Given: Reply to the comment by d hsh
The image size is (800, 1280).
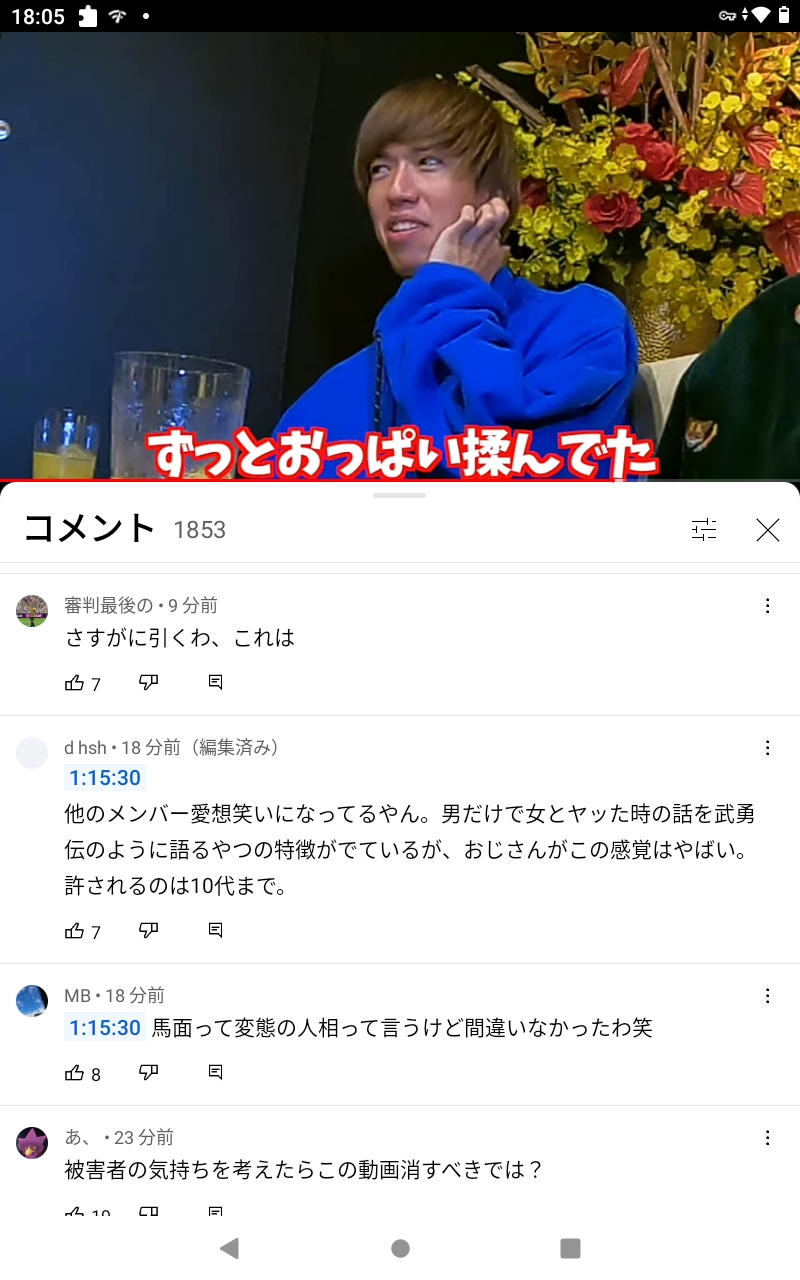Looking at the screenshot, I should click(x=215, y=931).
